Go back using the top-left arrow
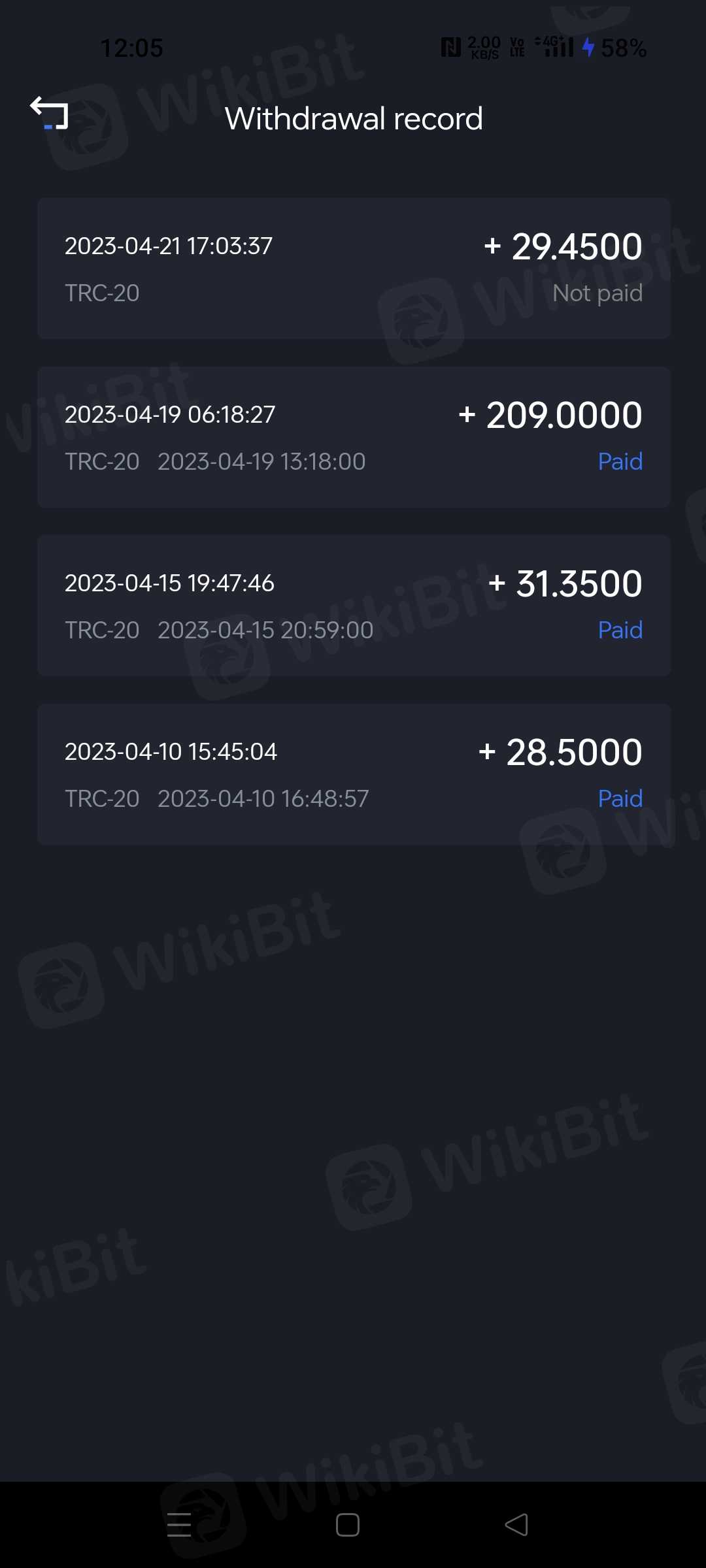 49,113
